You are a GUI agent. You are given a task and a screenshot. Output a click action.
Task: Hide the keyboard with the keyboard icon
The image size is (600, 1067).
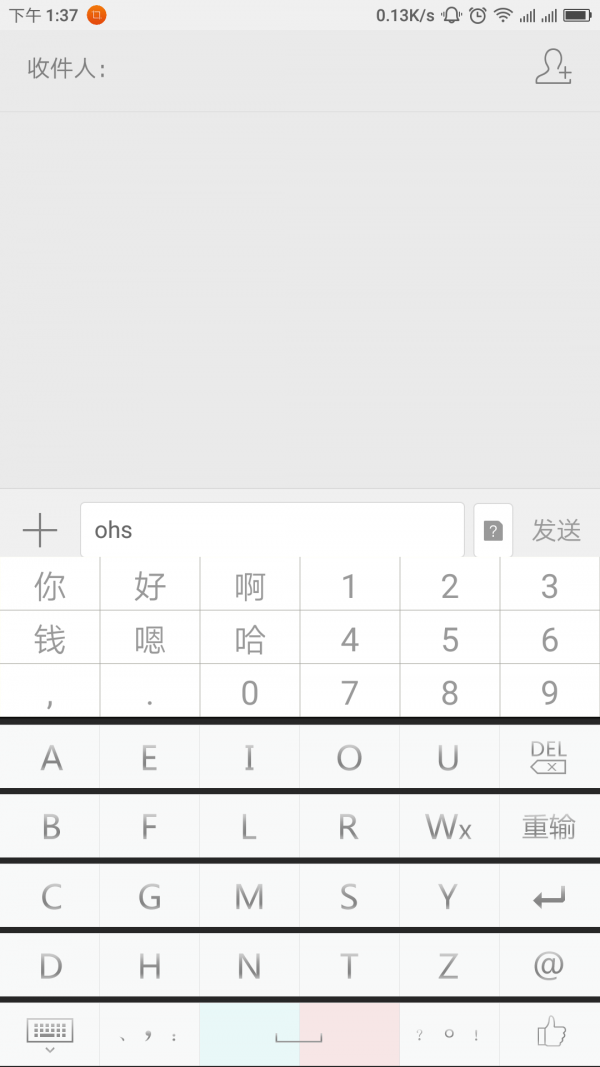pyautogui.click(x=50, y=1034)
